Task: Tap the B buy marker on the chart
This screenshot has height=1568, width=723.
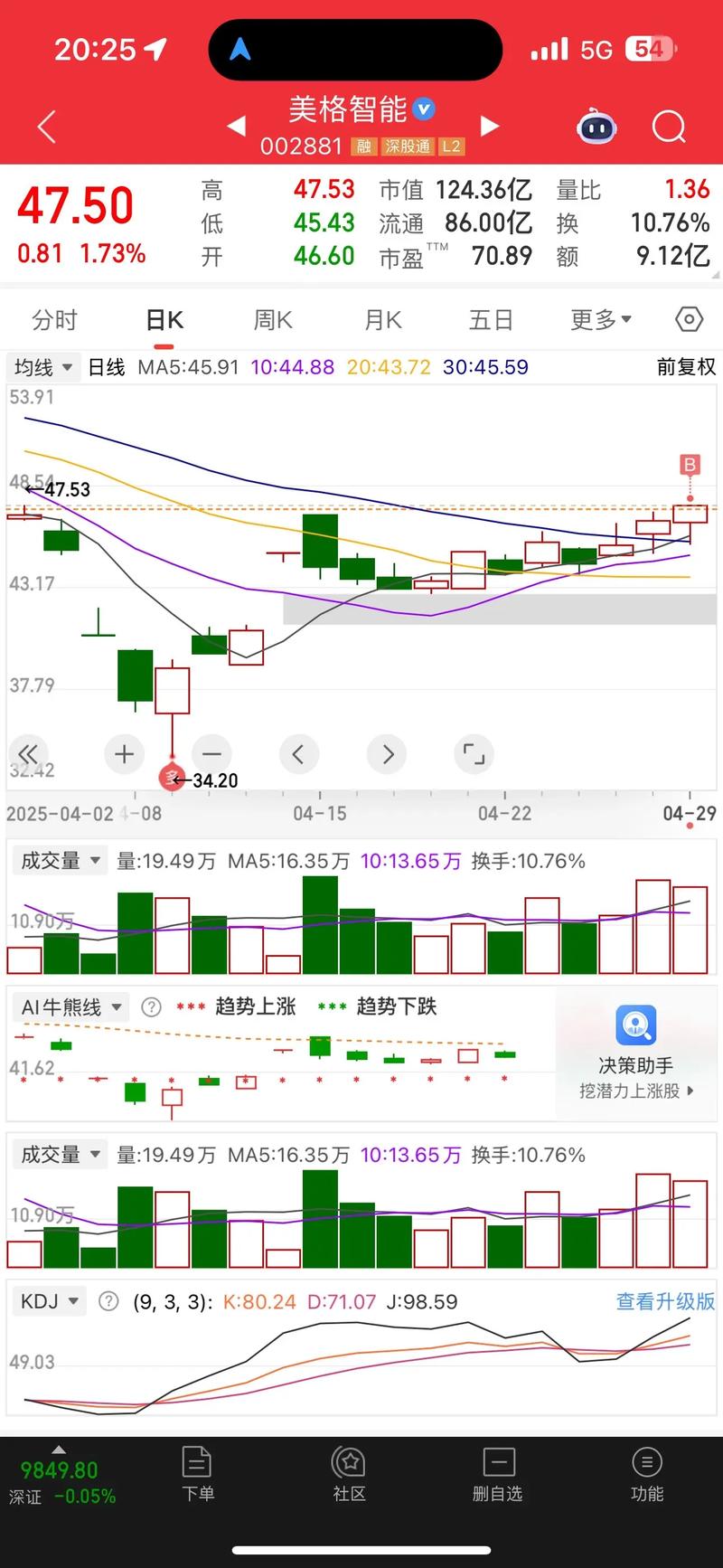Action: point(690,464)
